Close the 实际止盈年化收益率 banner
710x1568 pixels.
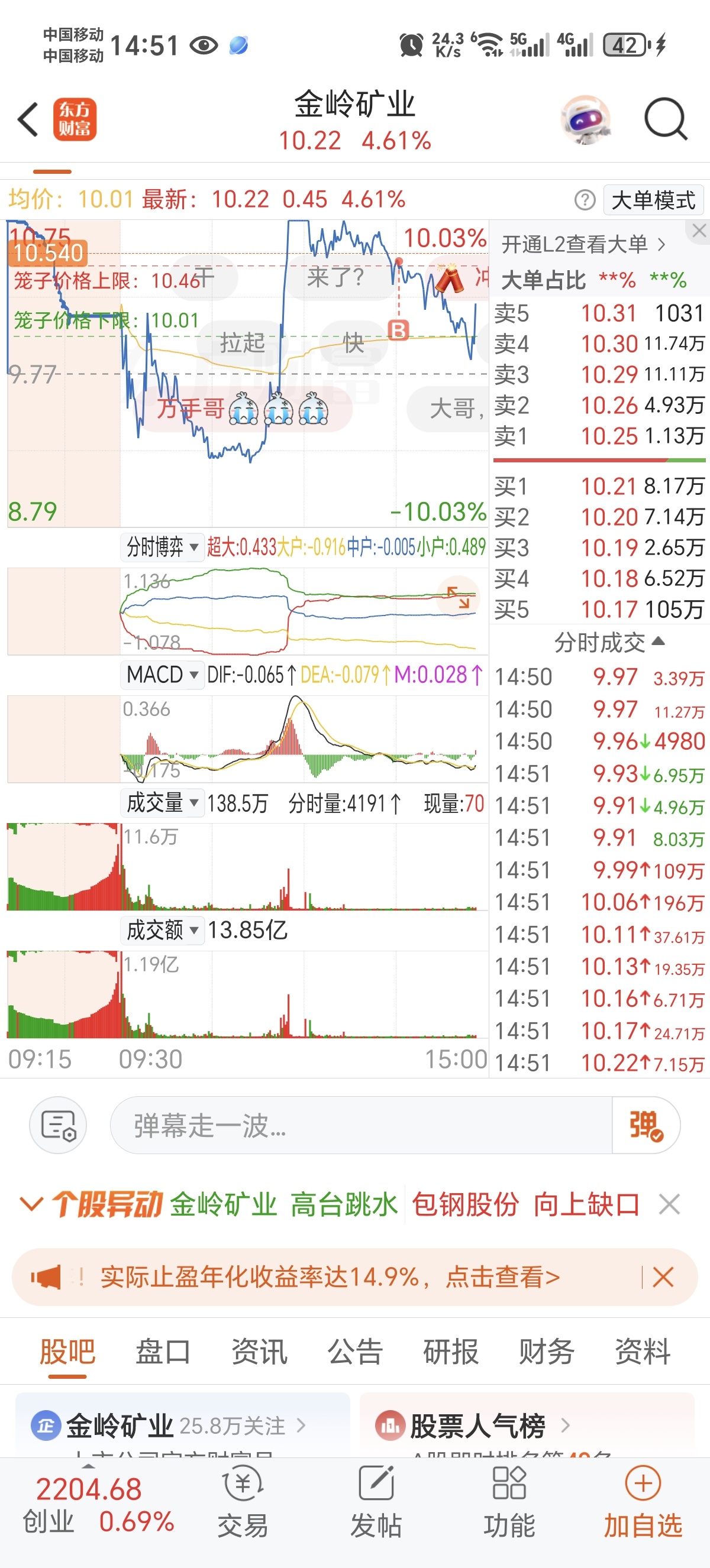point(663,1277)
